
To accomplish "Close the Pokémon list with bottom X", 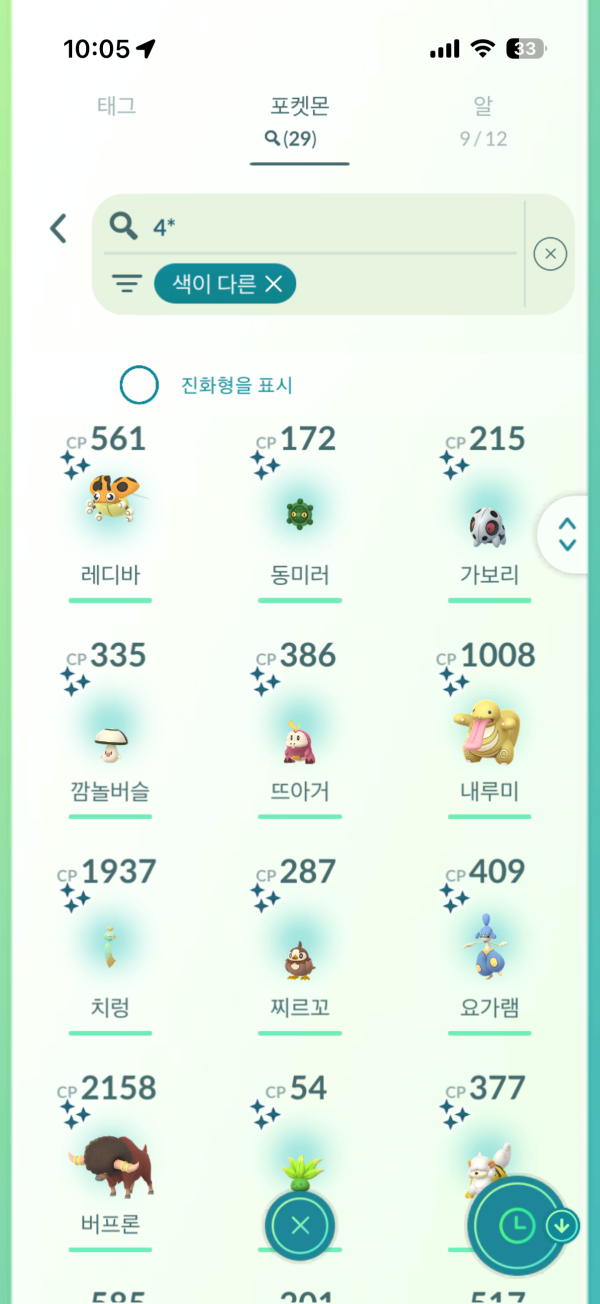I will tap(300, 1226).
